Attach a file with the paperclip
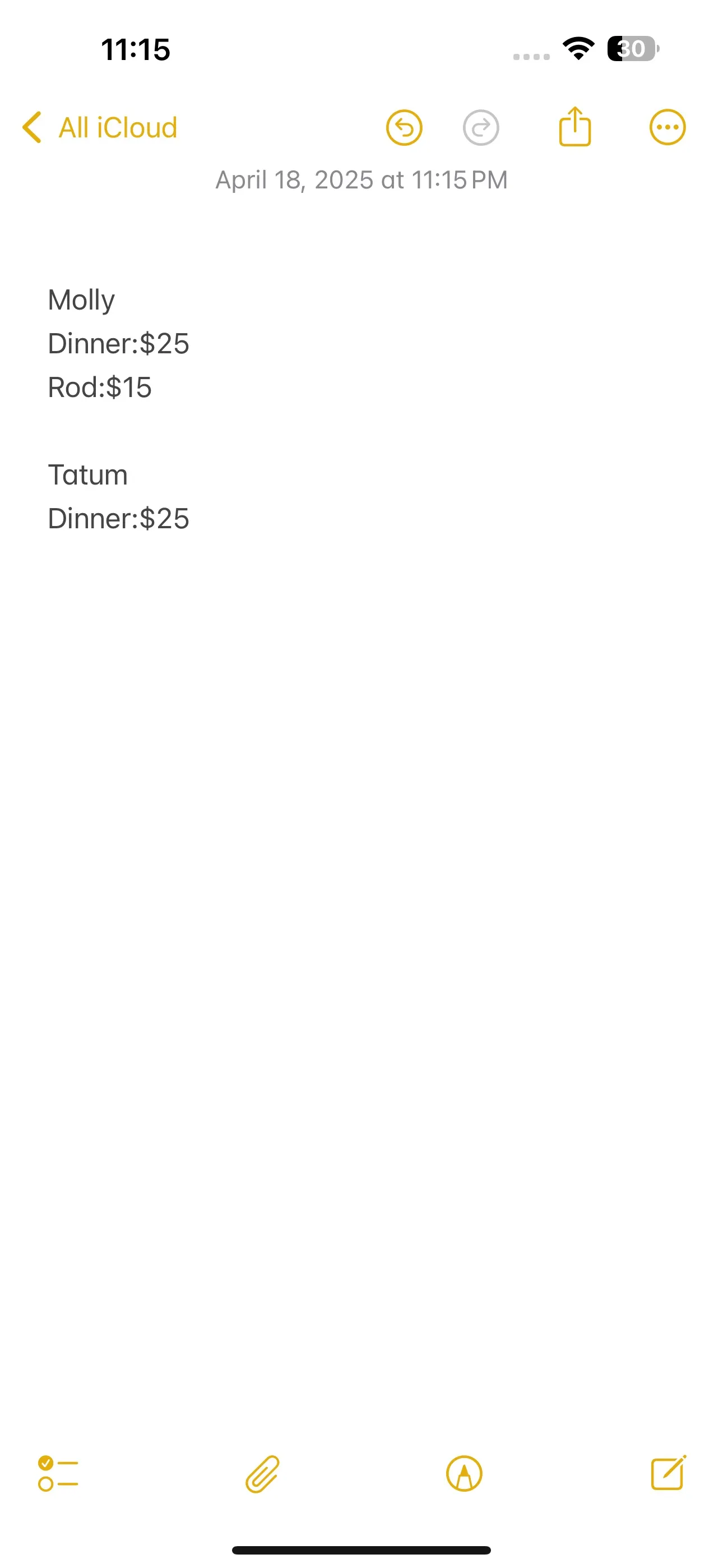The image size is (723, 1568). (x=262, y=1474)
